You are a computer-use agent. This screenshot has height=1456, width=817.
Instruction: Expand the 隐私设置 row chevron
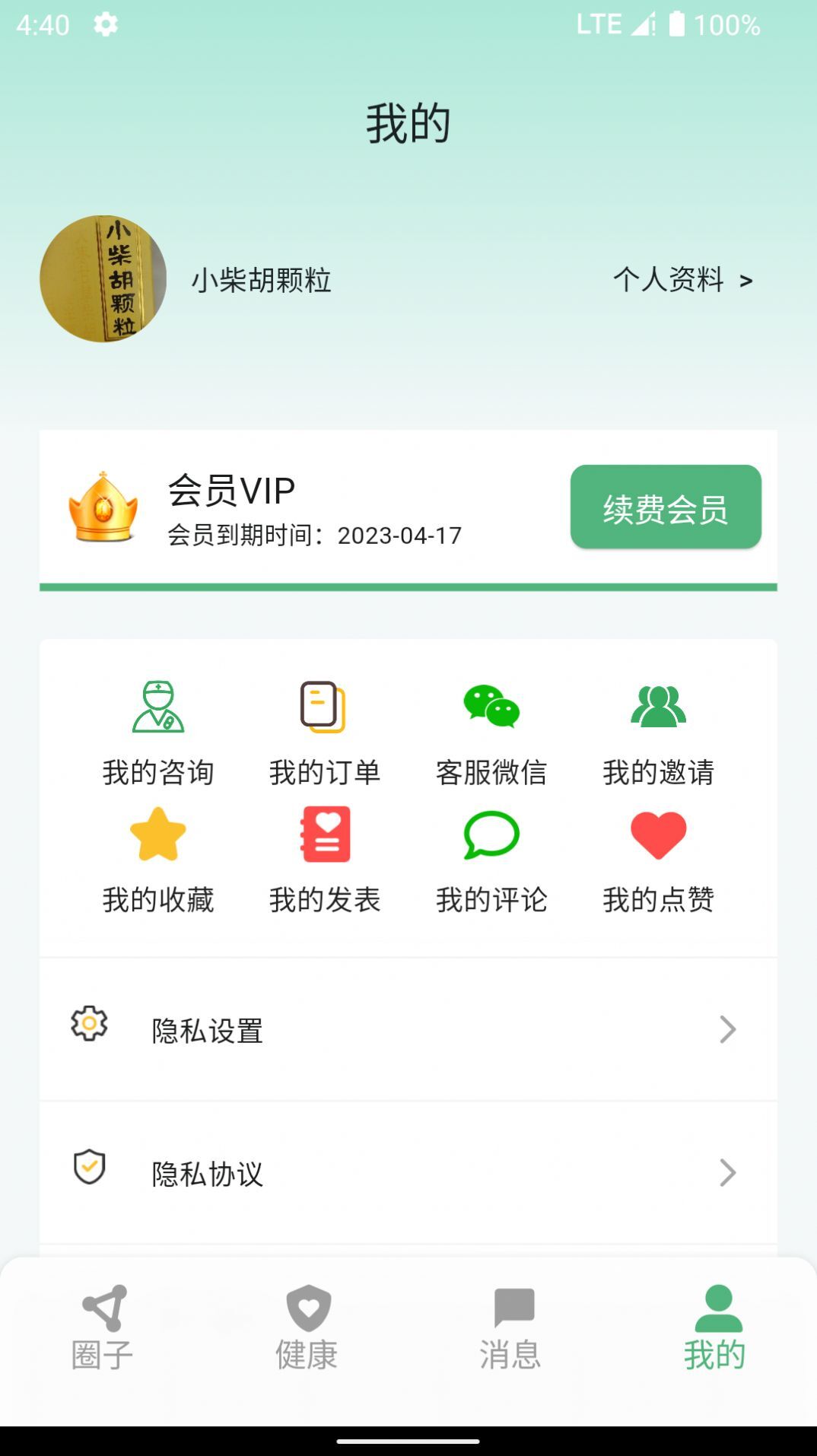click(728, 1029)
